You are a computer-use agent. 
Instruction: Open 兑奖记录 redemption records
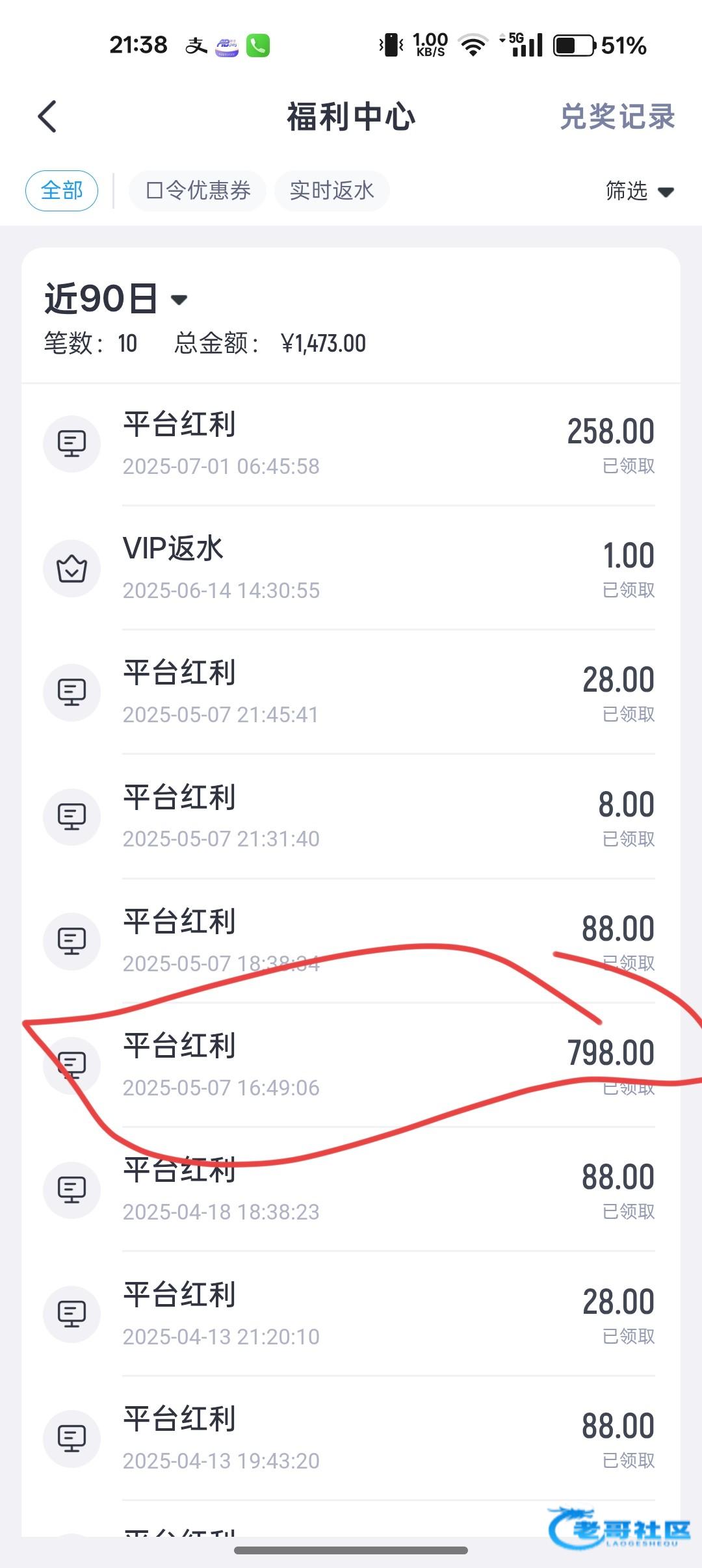617,117
